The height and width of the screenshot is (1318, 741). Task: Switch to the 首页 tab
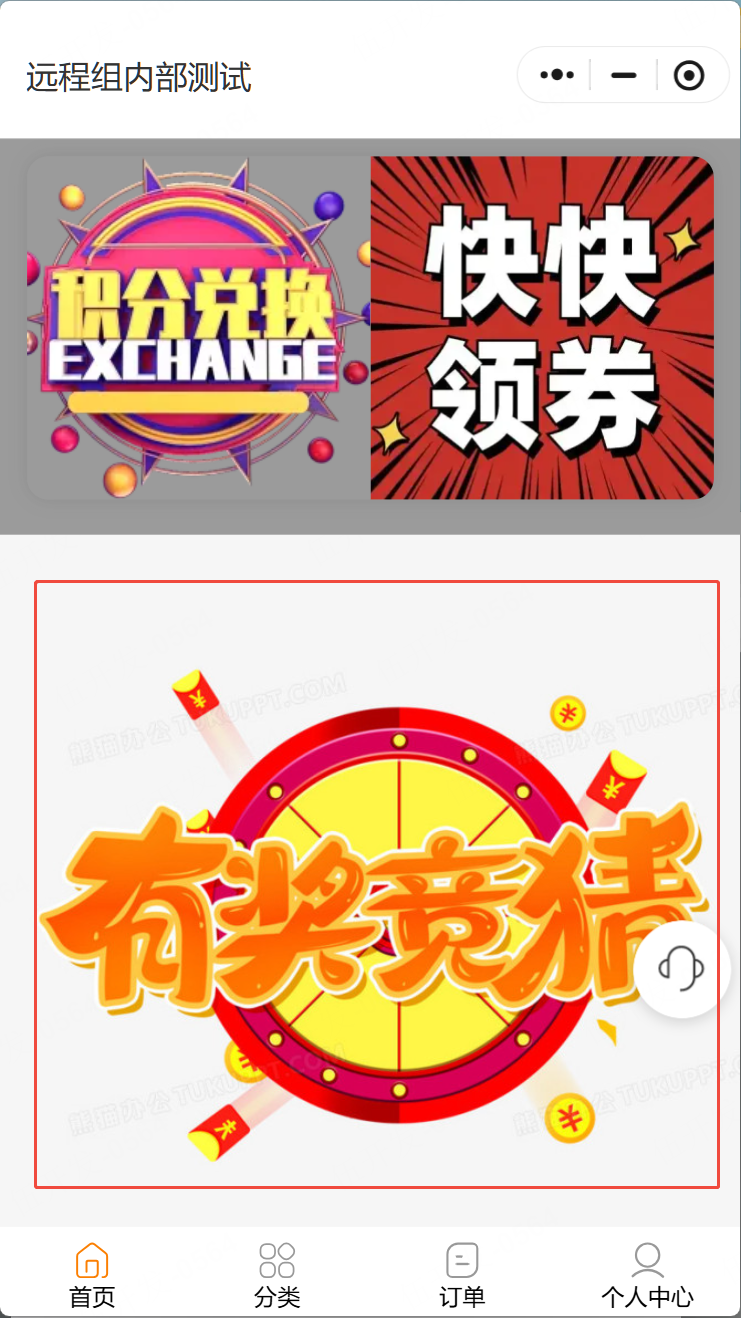click(92, 1275)
